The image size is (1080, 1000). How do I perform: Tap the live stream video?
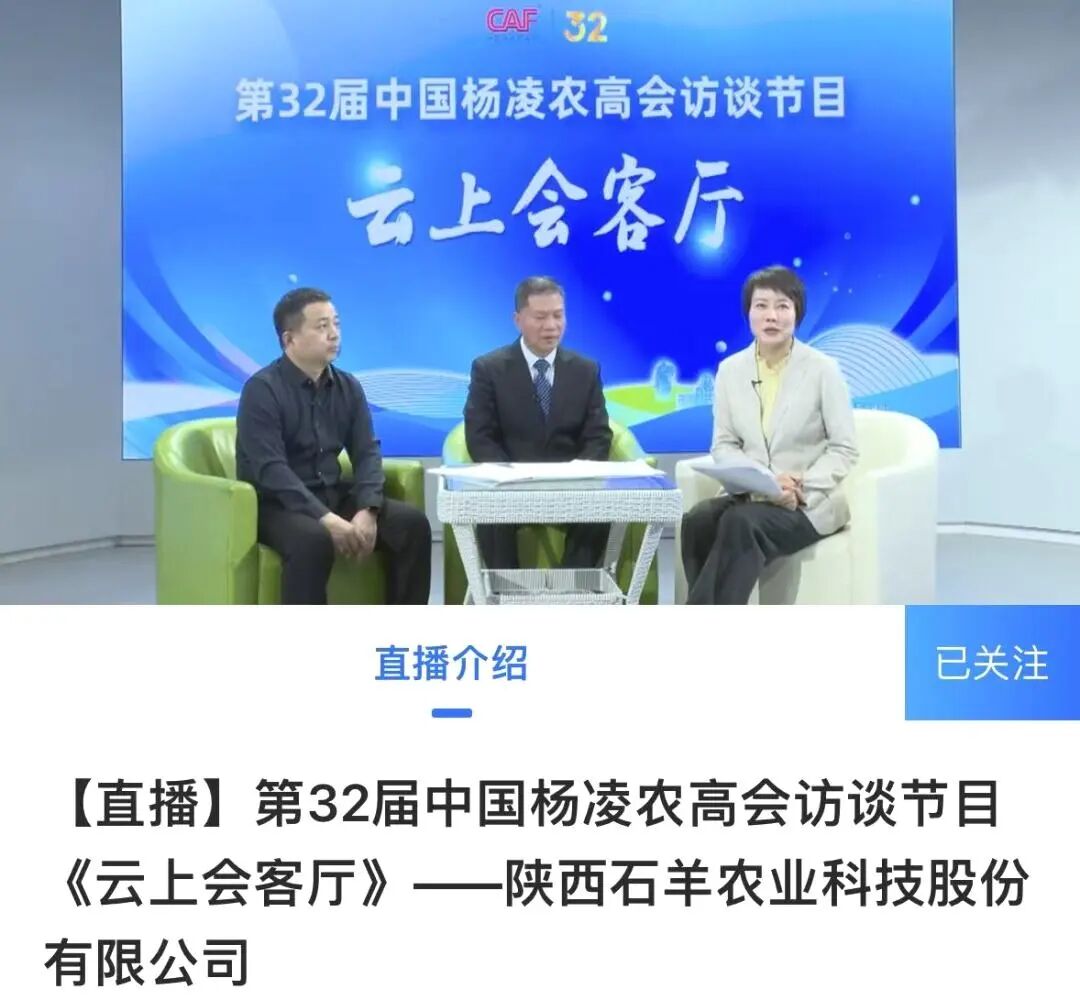540,302
